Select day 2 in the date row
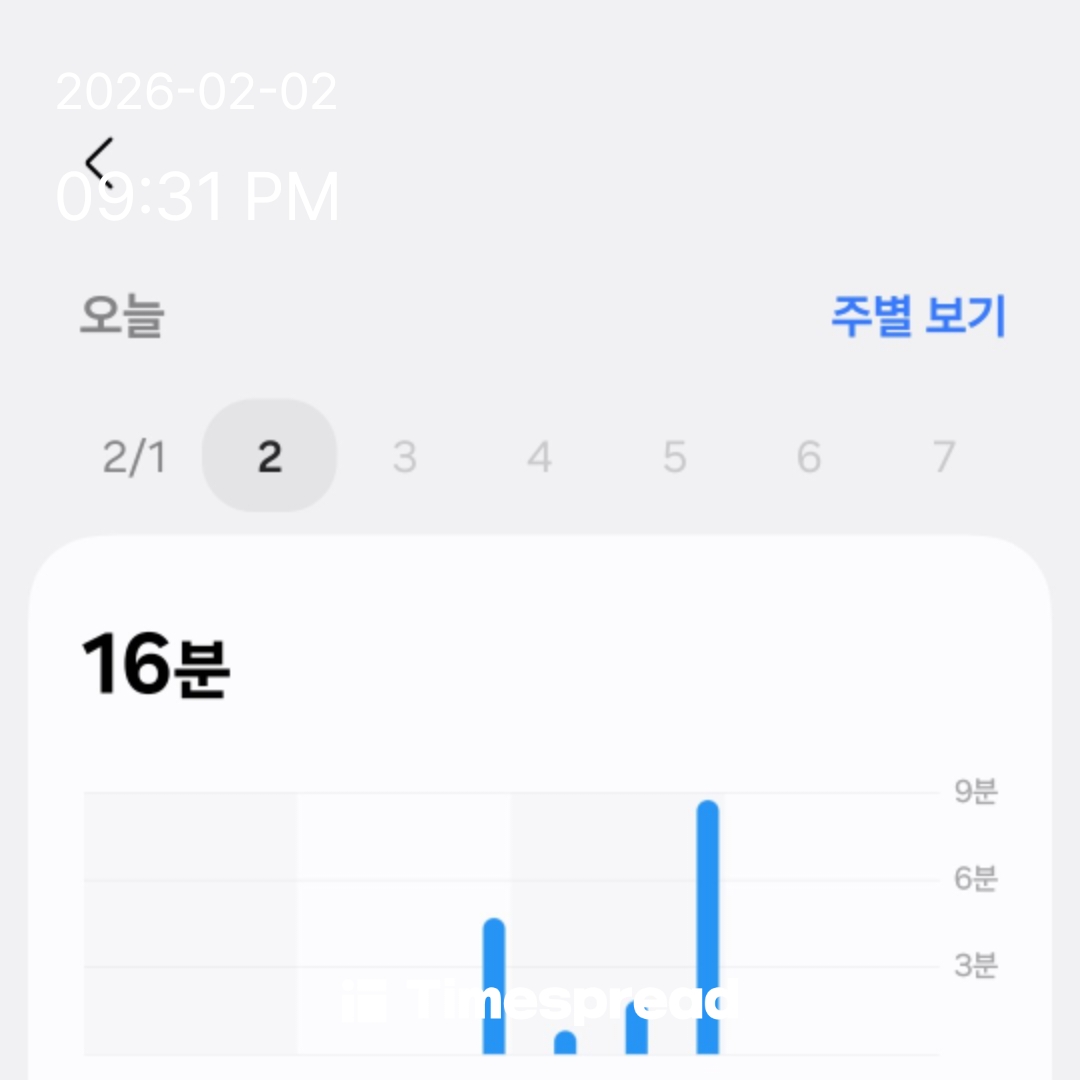The image size is (1080, 1080). pyautogui.click(x=270, y=457)
